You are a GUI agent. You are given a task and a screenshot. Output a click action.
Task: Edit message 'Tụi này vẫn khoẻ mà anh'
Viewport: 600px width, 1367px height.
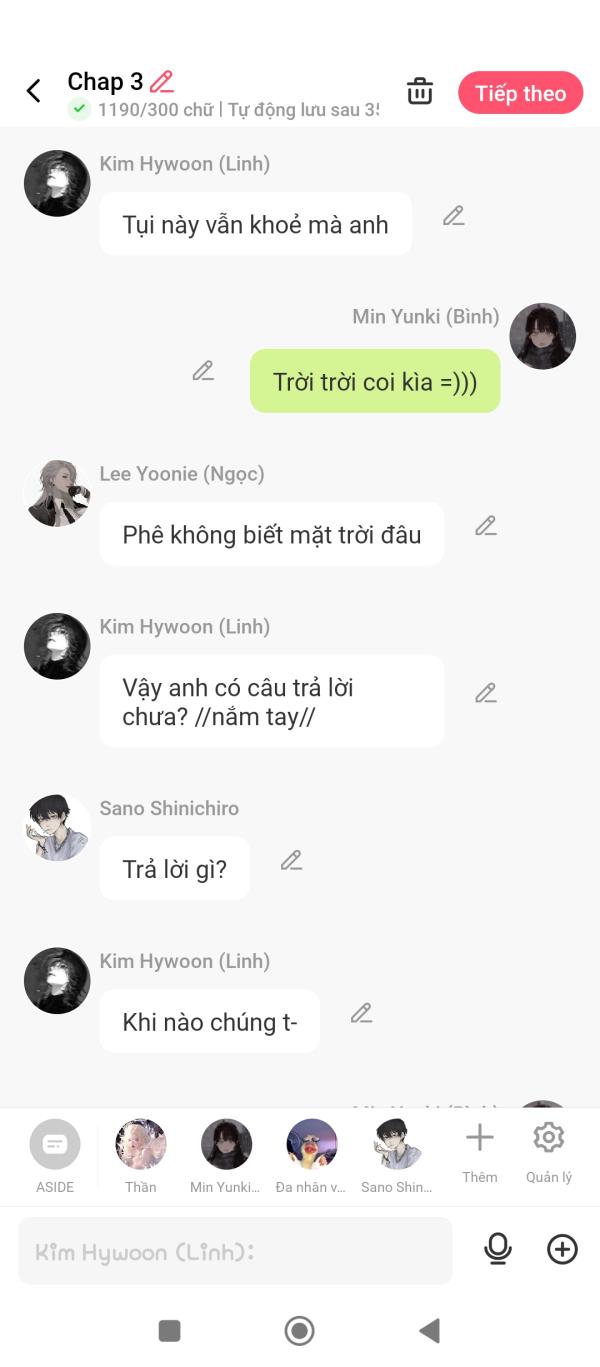coord(454,216)
